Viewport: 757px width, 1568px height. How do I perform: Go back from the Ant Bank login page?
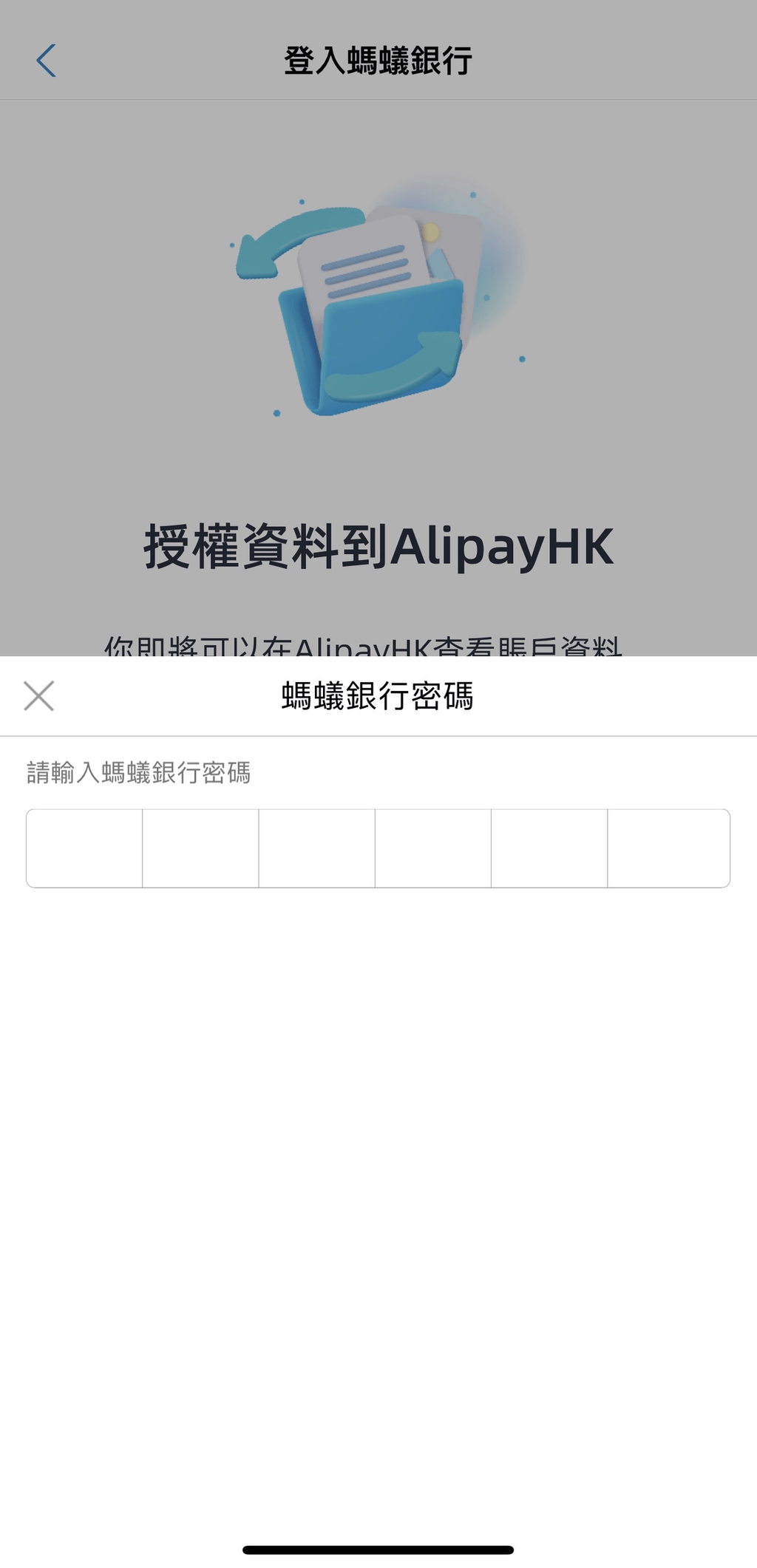point(46,61)
